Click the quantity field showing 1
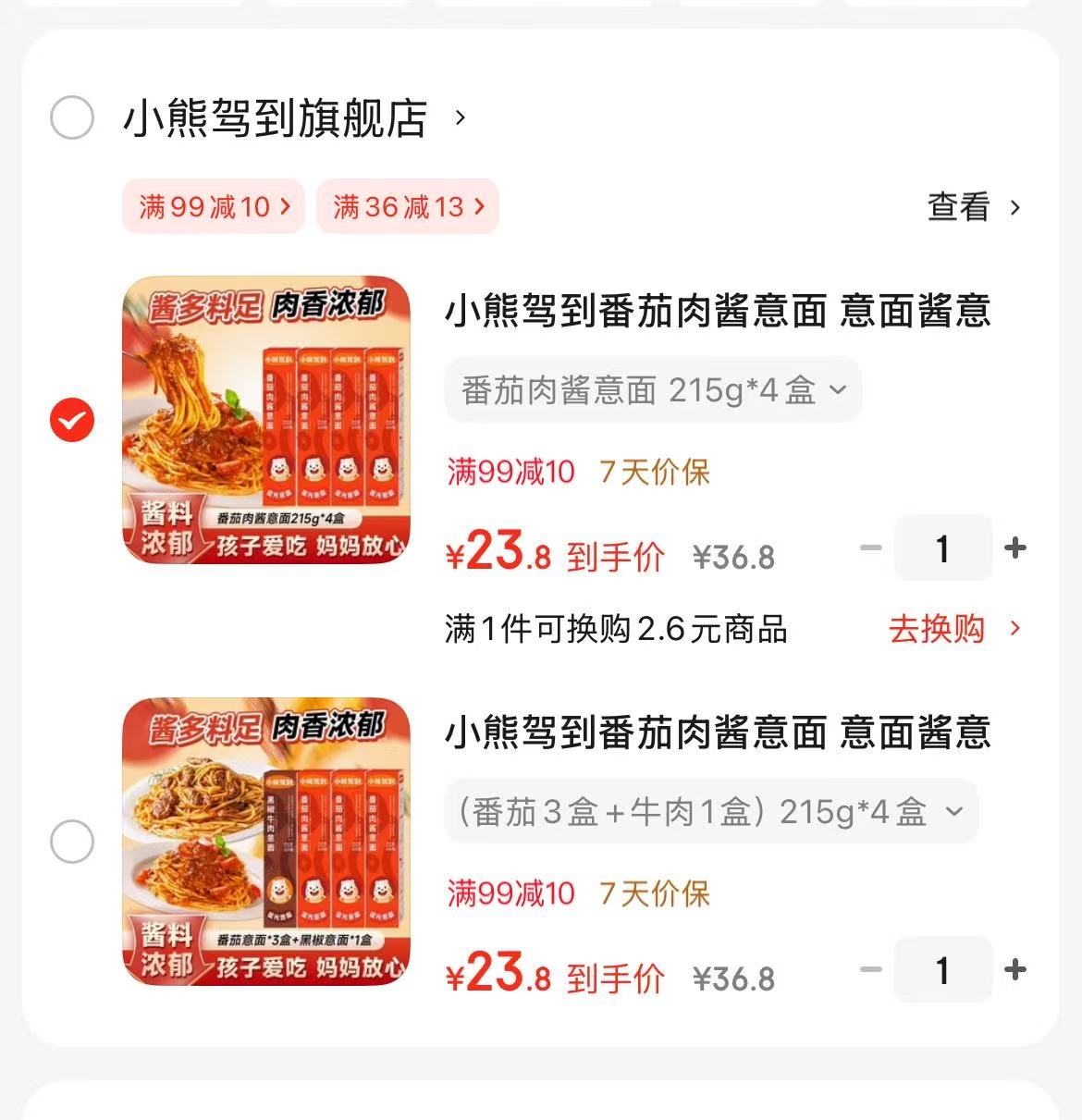Viewport: 1082px width, 1120px height. [x=942, y=548]
